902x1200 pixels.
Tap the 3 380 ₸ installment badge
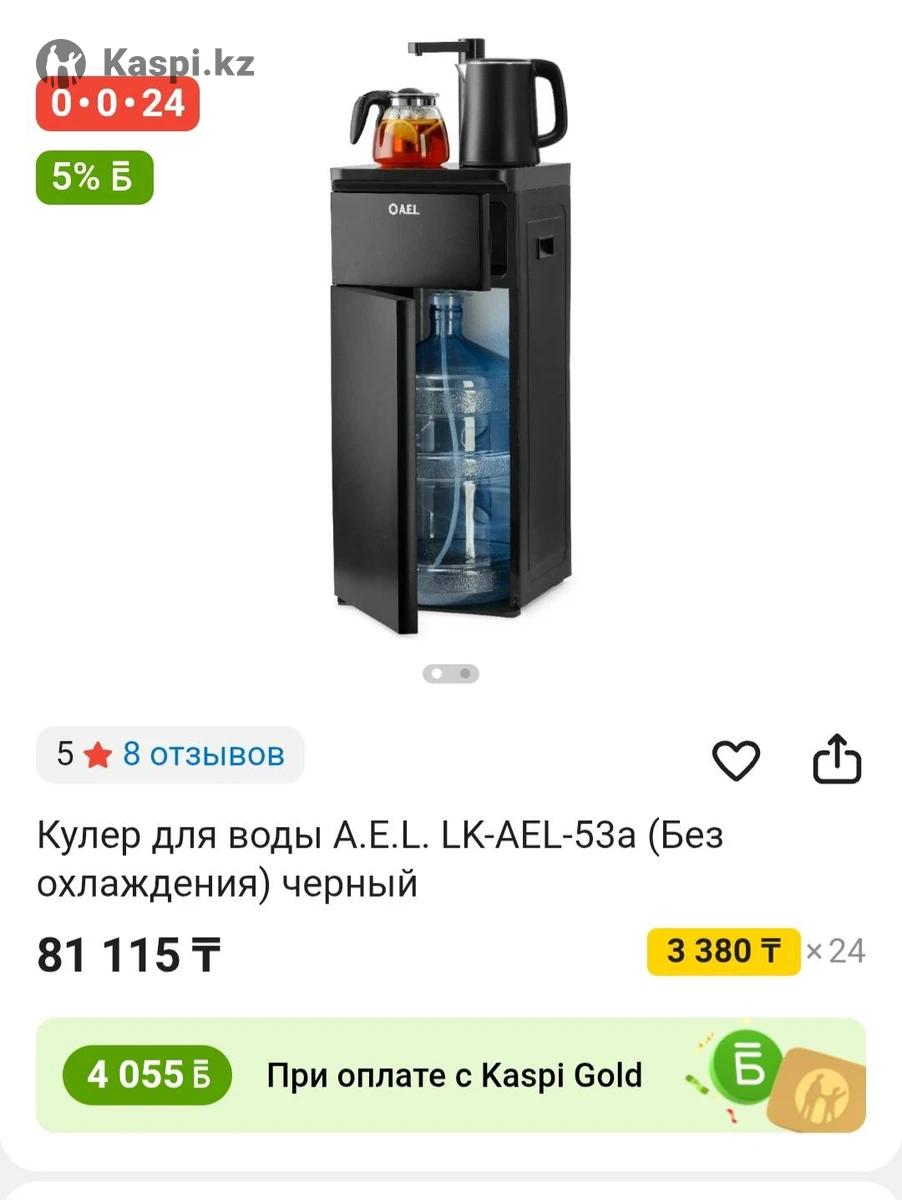[723, 951]
